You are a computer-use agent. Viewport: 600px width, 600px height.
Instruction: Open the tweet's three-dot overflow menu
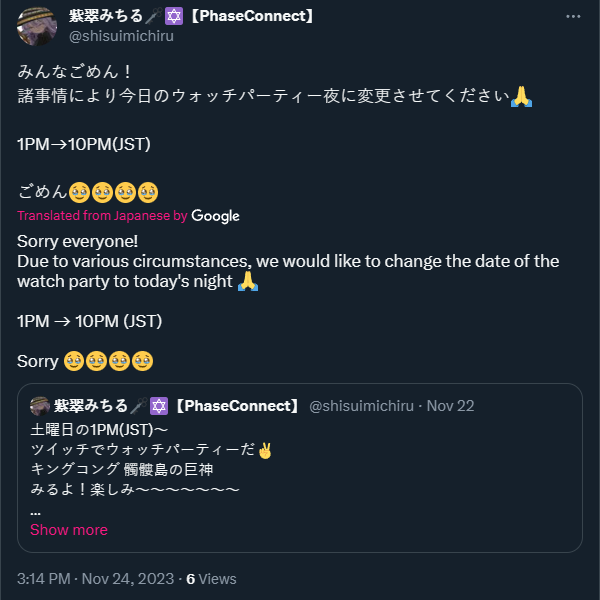[573, 17]
